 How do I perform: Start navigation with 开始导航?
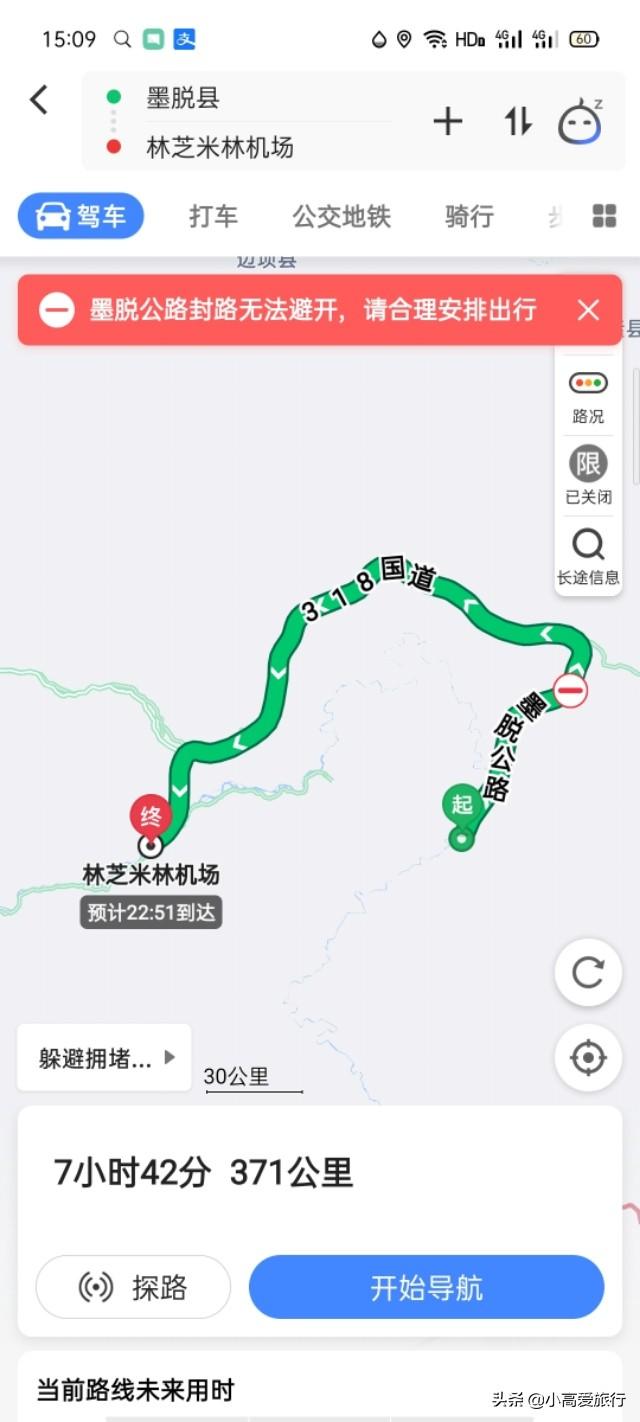click(x=427, y=1287)
